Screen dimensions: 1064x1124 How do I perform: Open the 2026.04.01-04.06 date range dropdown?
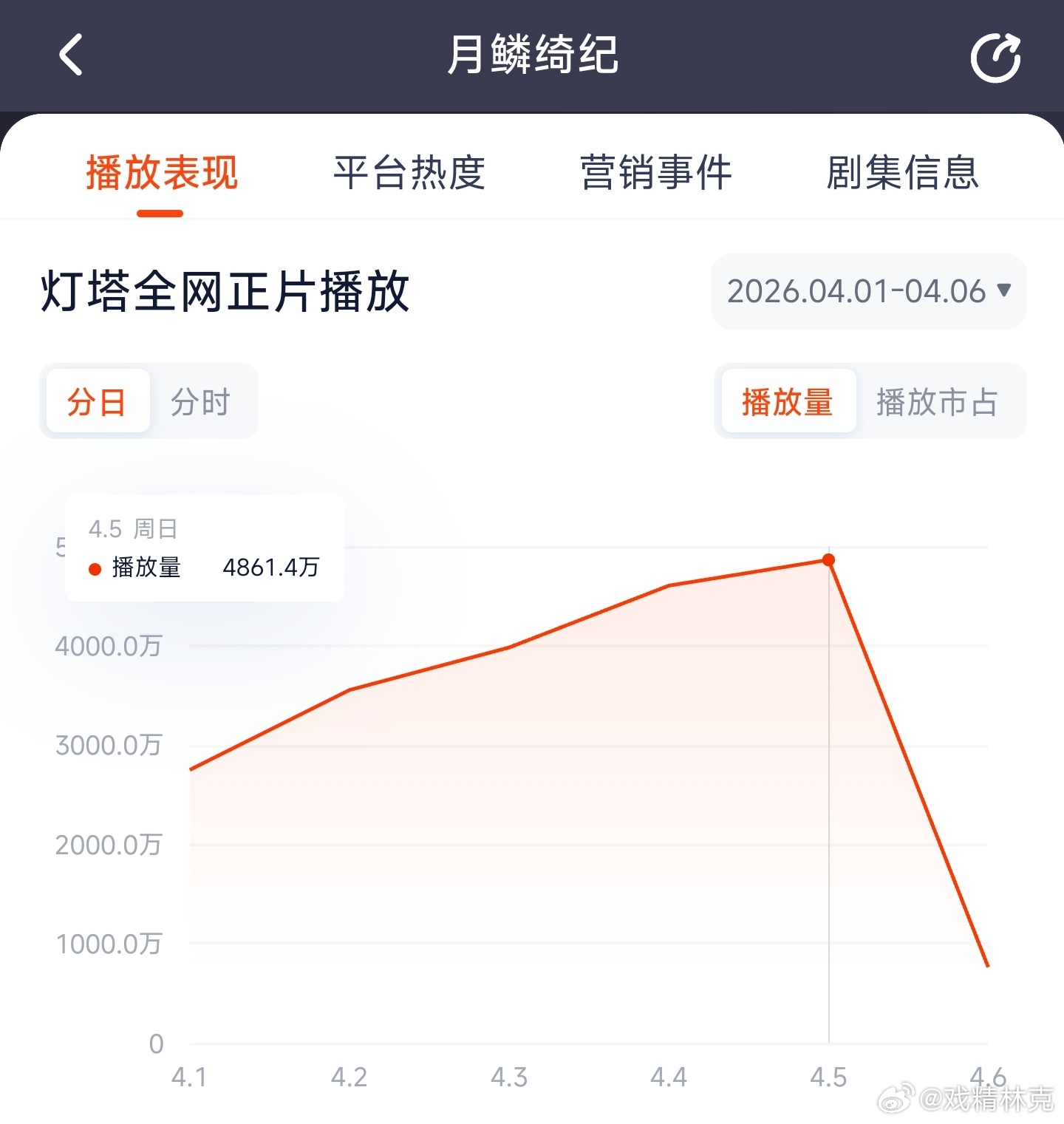(857, 292)
